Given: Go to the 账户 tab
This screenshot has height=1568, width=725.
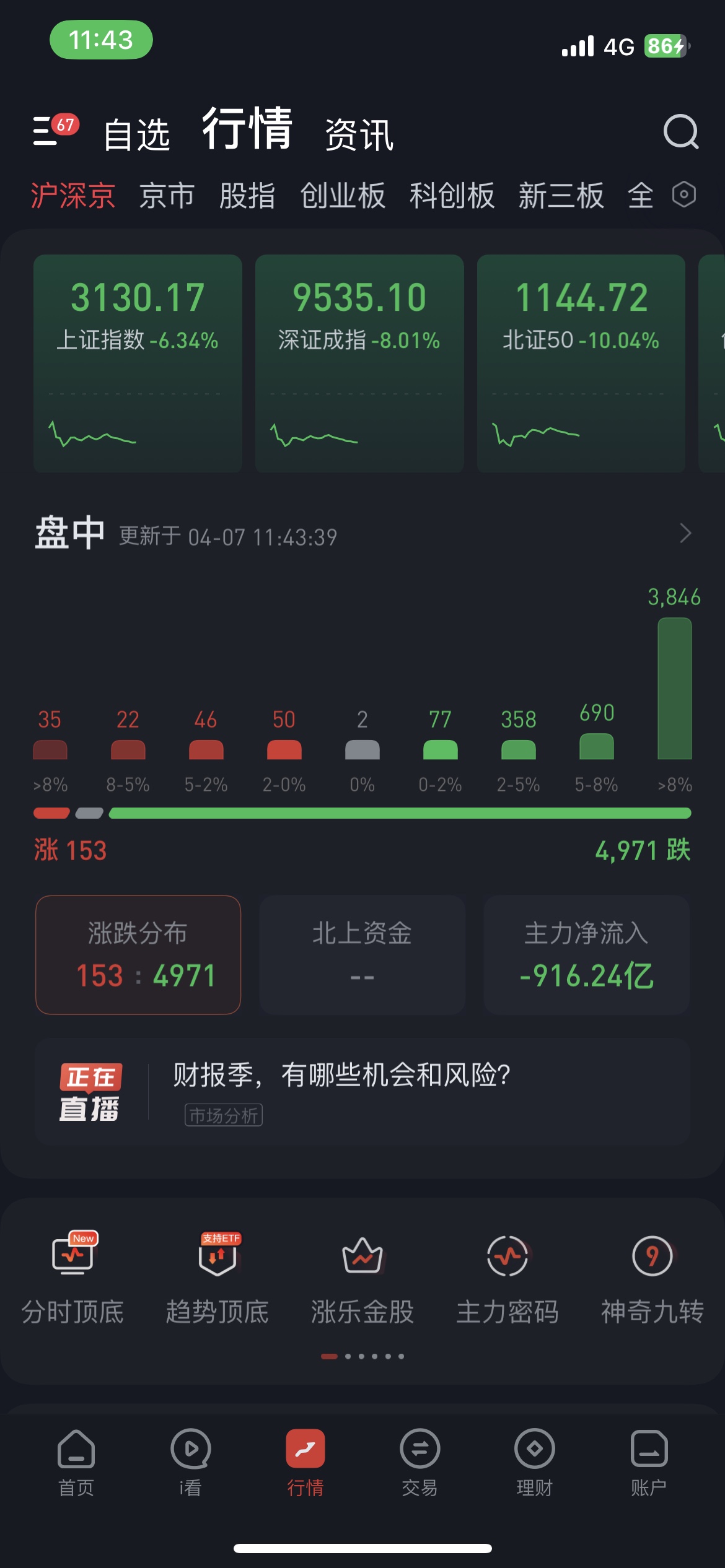Looking at the screenshot, I should [649, 1463].
